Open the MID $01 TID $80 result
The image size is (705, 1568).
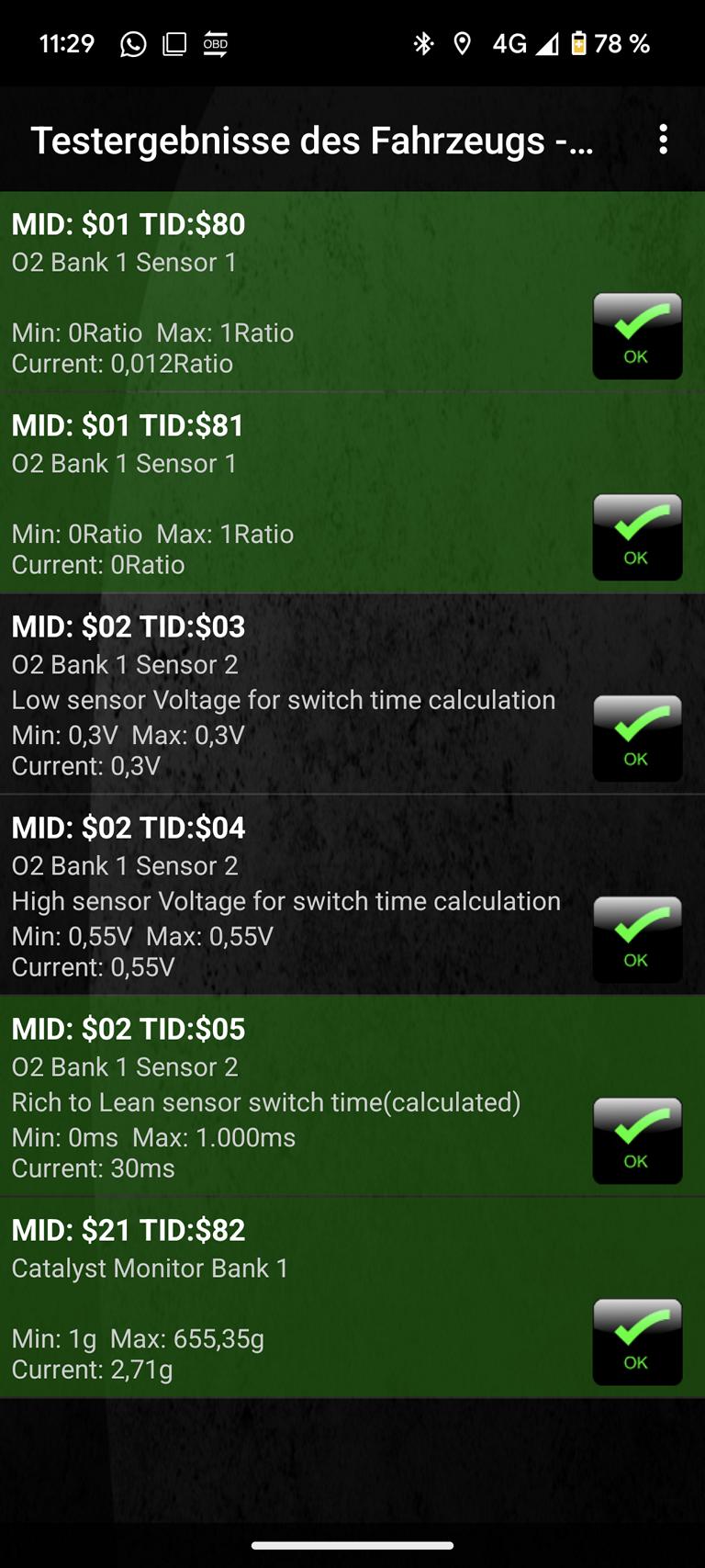tap(352, 292)
